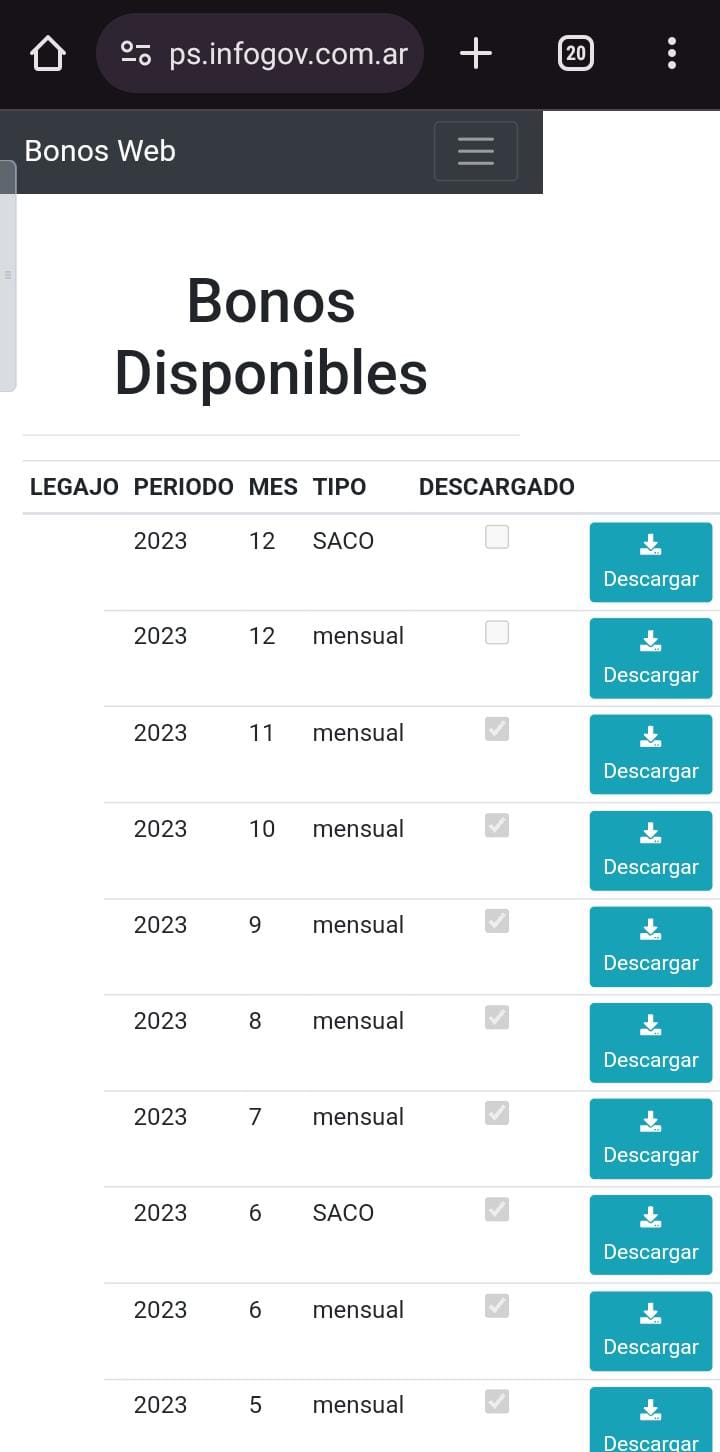Viewport: 720px width, 1452px height.
Task: Download the September 2023 mensual bono
Action: coord(650,946)
